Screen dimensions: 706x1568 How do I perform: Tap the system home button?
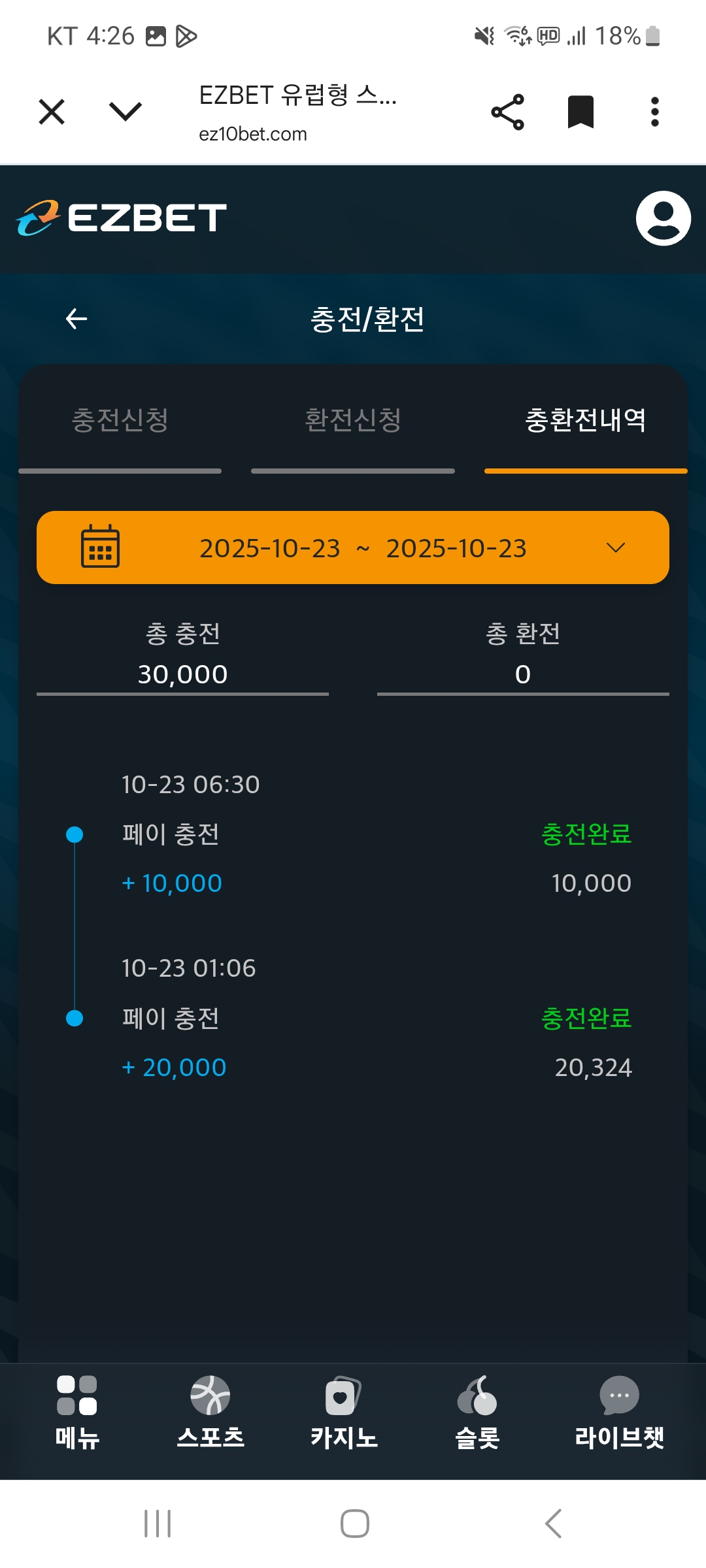coord(354,1524)
